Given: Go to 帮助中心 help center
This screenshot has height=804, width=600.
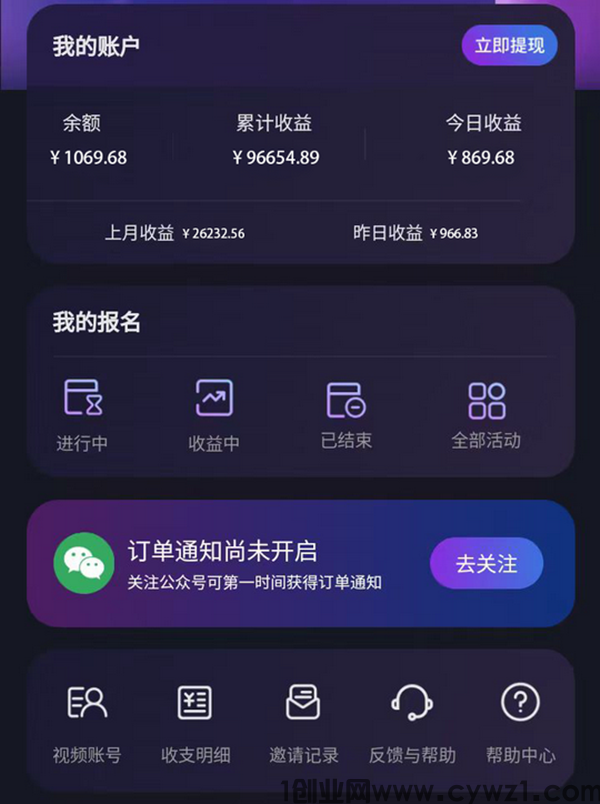Looking at the screenshot, I should [520, 722].
